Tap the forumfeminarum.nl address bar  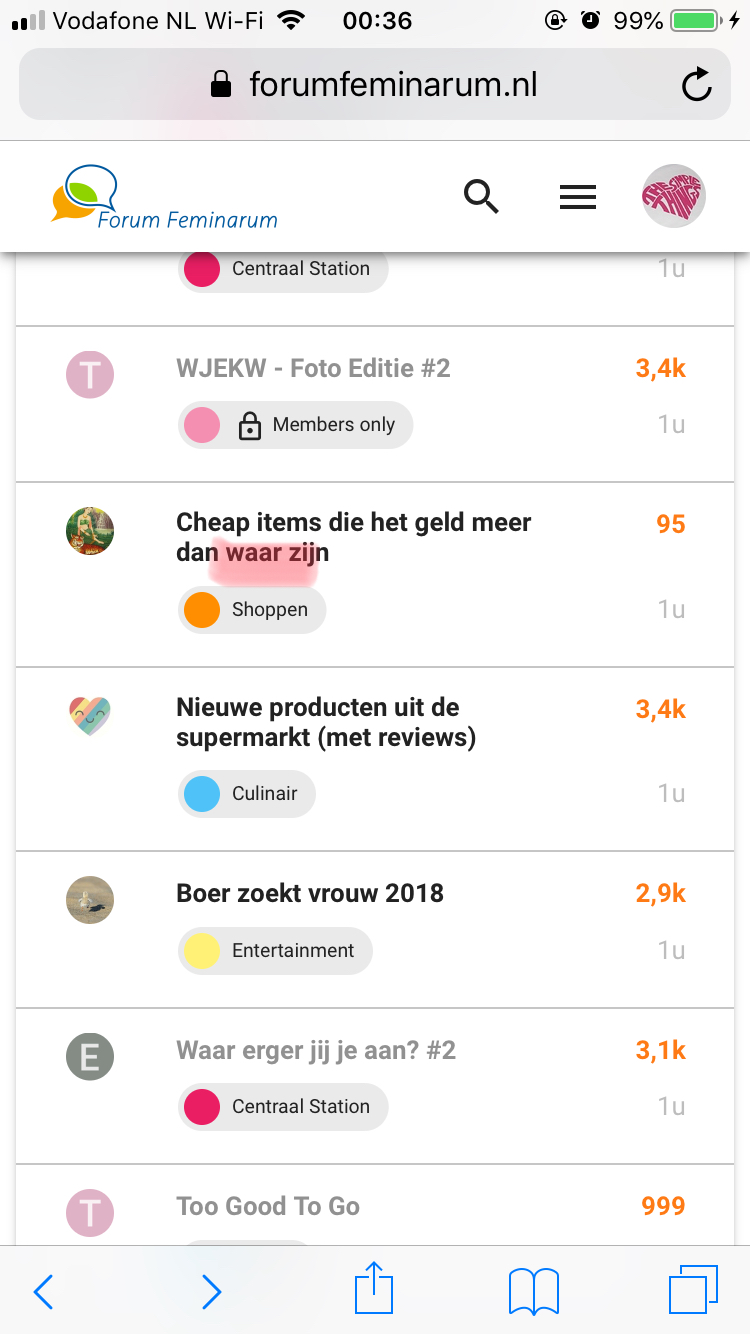pos(374,85)
